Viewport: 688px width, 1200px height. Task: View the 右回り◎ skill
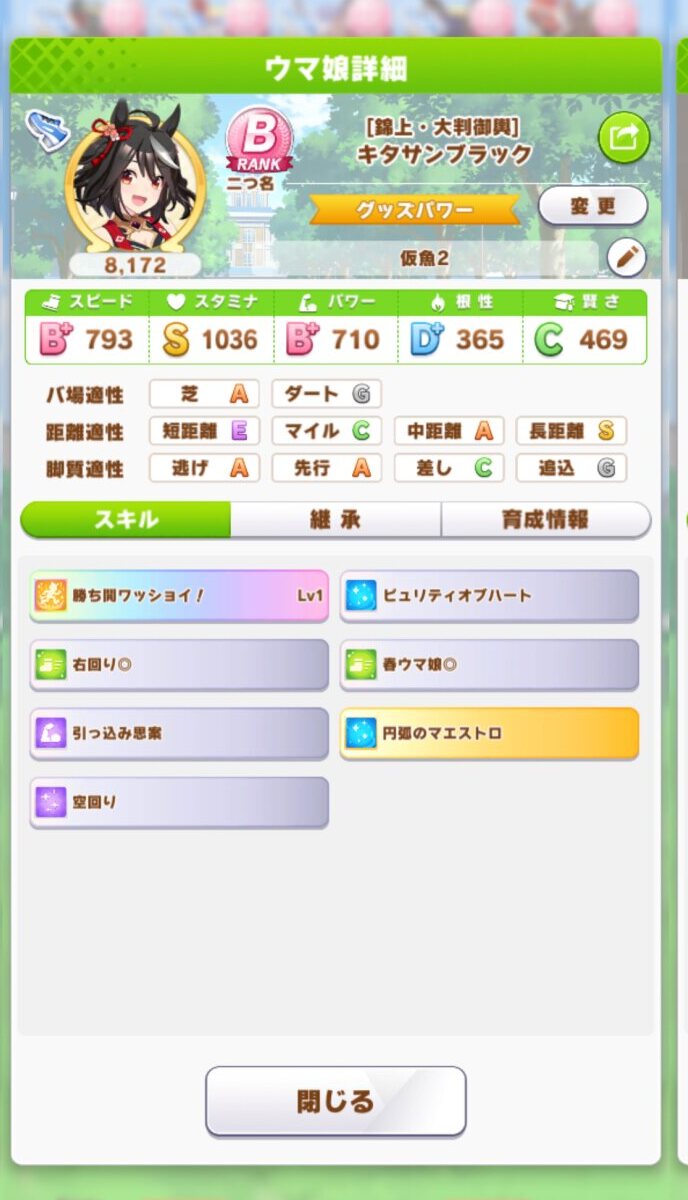click(179, 665)
